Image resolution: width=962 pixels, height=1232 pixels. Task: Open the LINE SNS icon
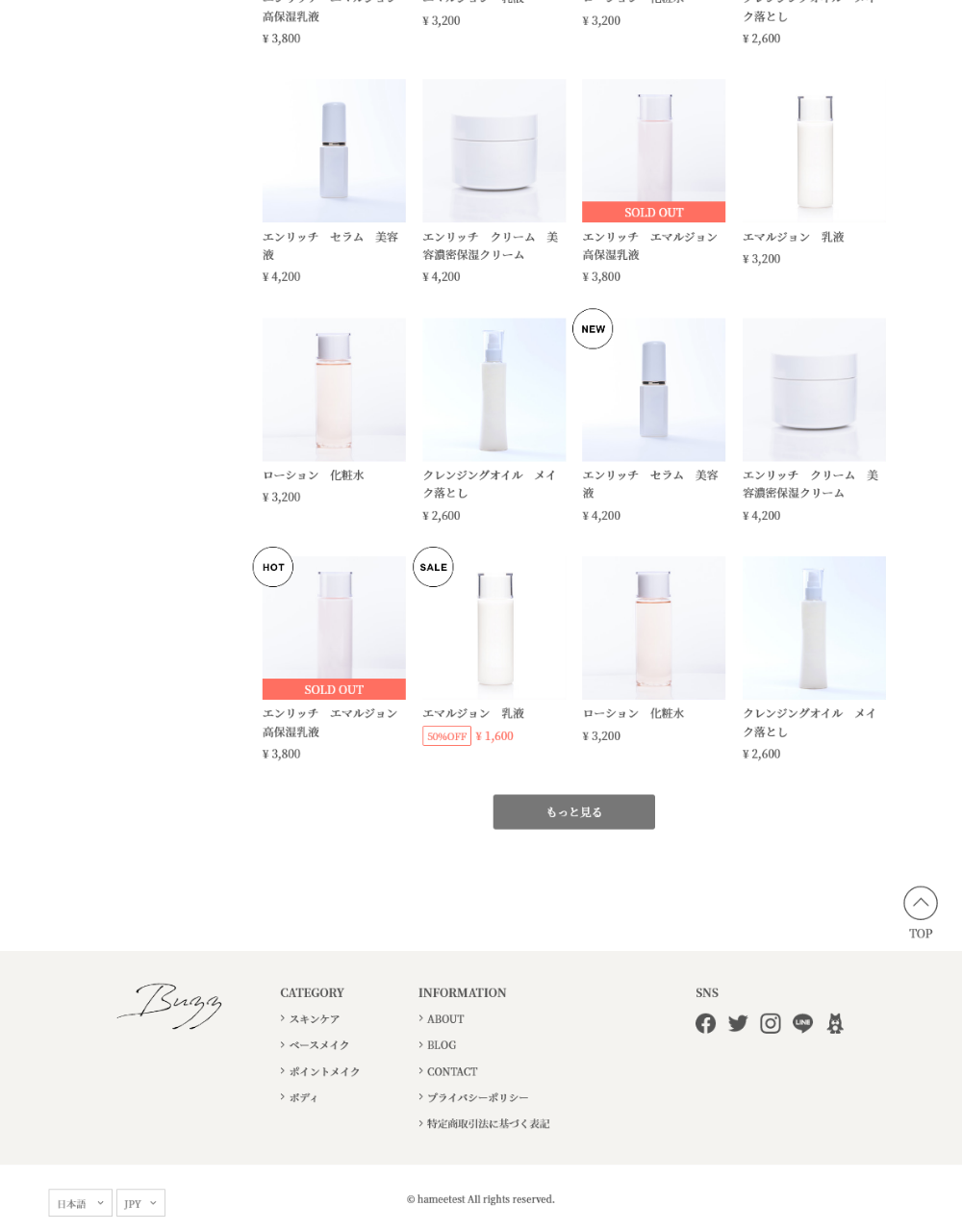pos(802,1023)
